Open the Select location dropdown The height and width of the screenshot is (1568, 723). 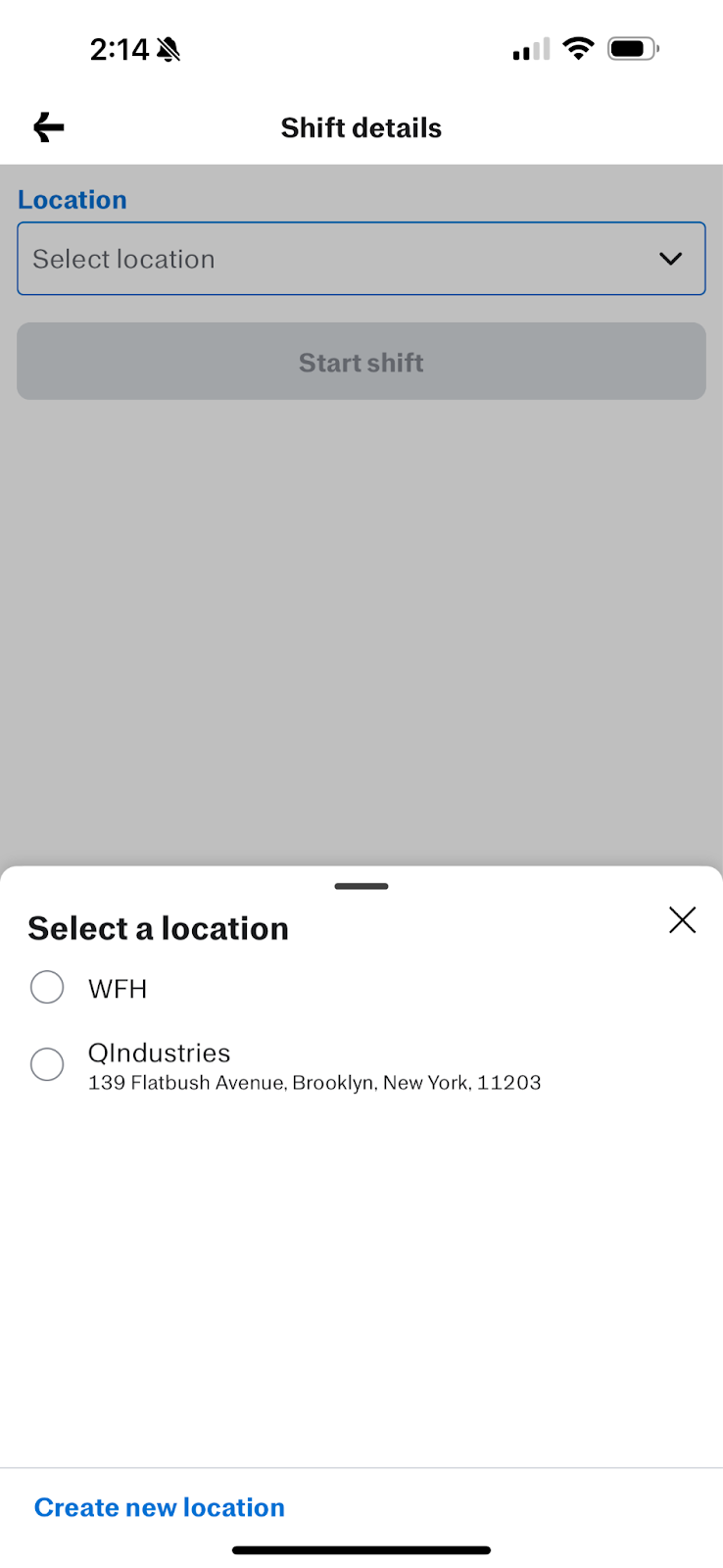tap(361, 259)
